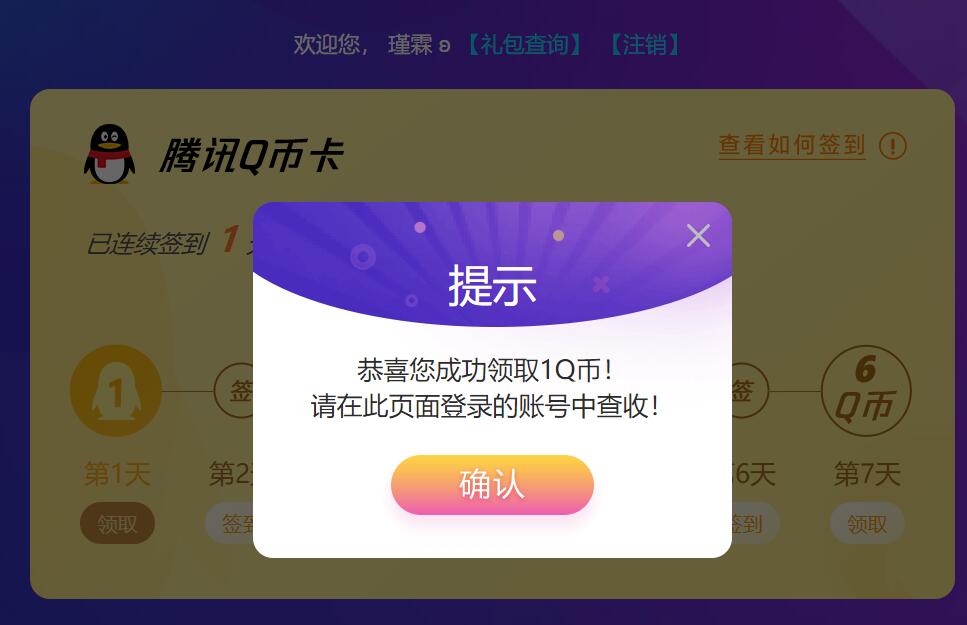
Task: Tap 领取 button under 第7天
Action: pyautogui.click(x=867, y=524)
